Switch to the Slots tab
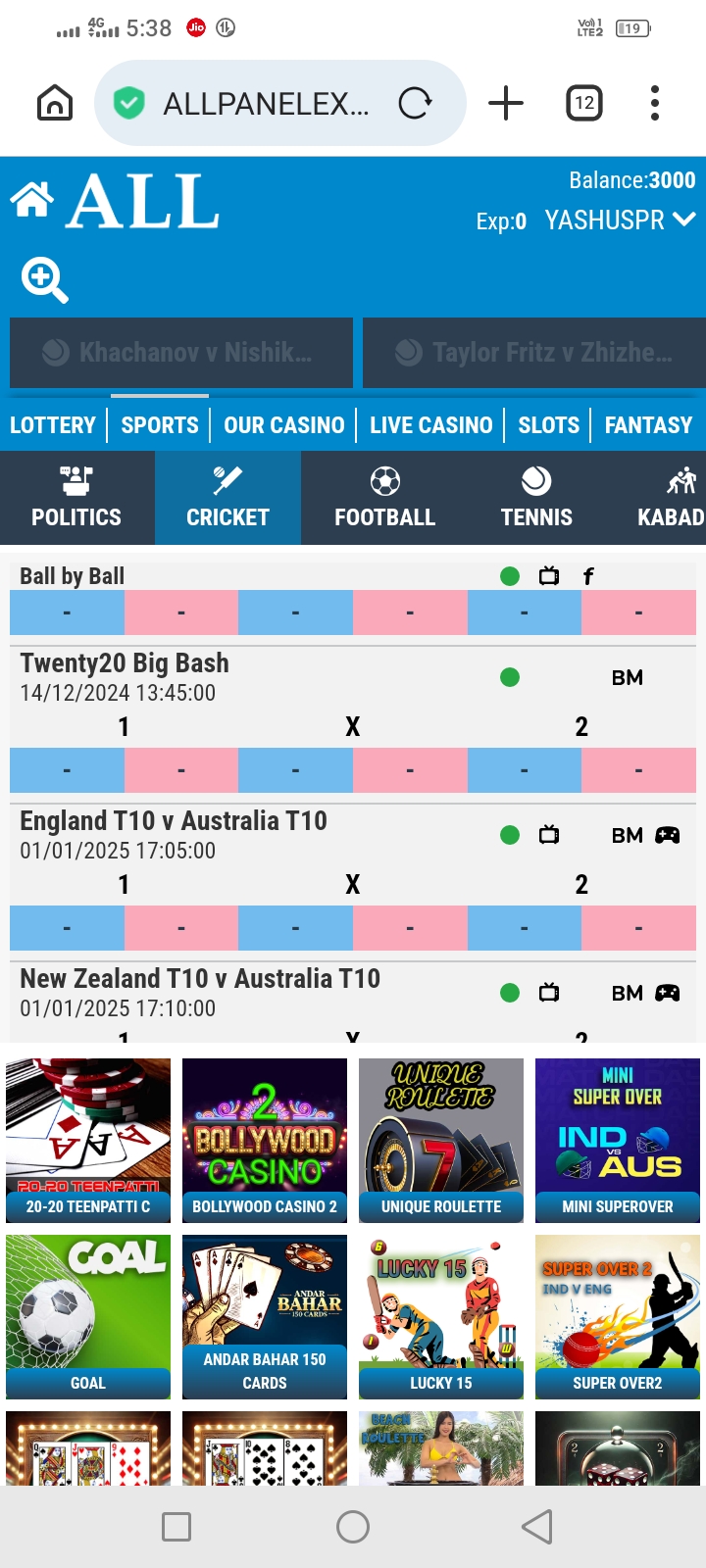 pos(548,425)
